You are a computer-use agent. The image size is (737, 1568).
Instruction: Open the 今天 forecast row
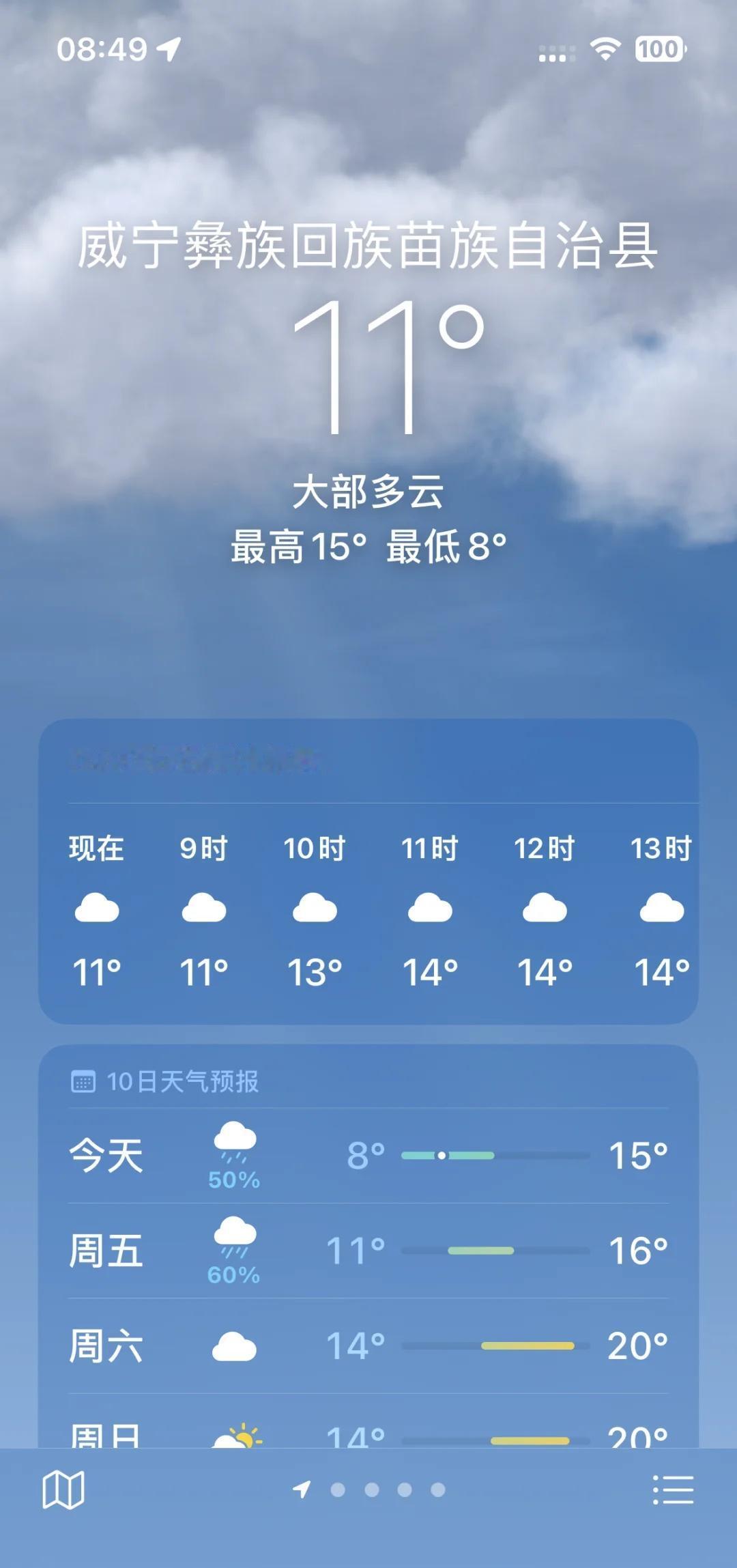[x=369, y=1155]
